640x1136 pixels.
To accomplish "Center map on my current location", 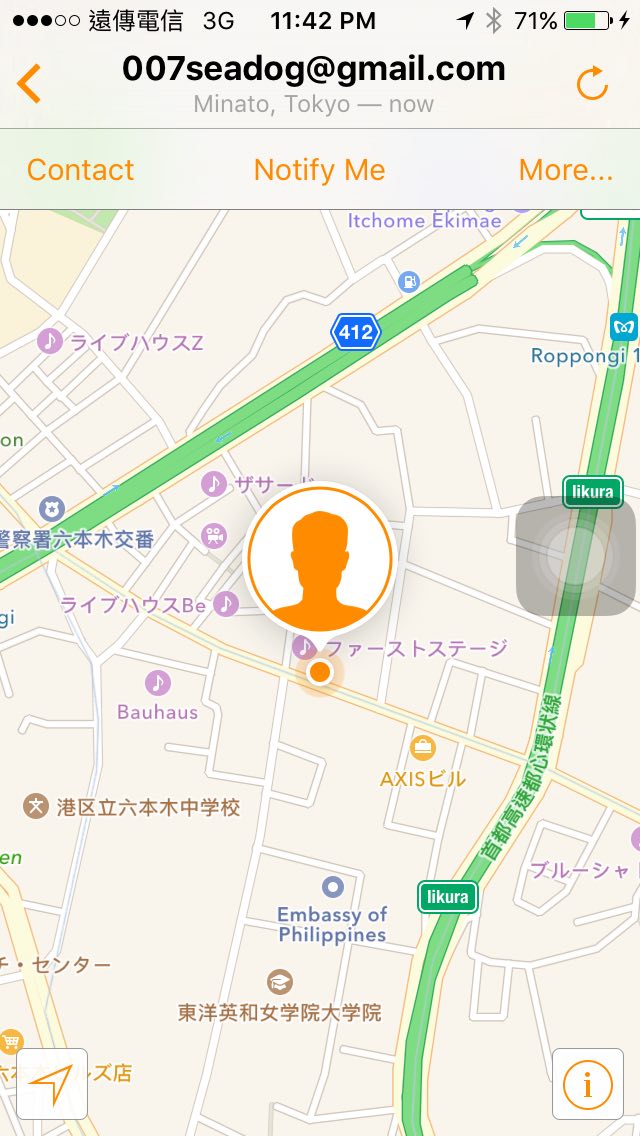I will (52, 1083).
